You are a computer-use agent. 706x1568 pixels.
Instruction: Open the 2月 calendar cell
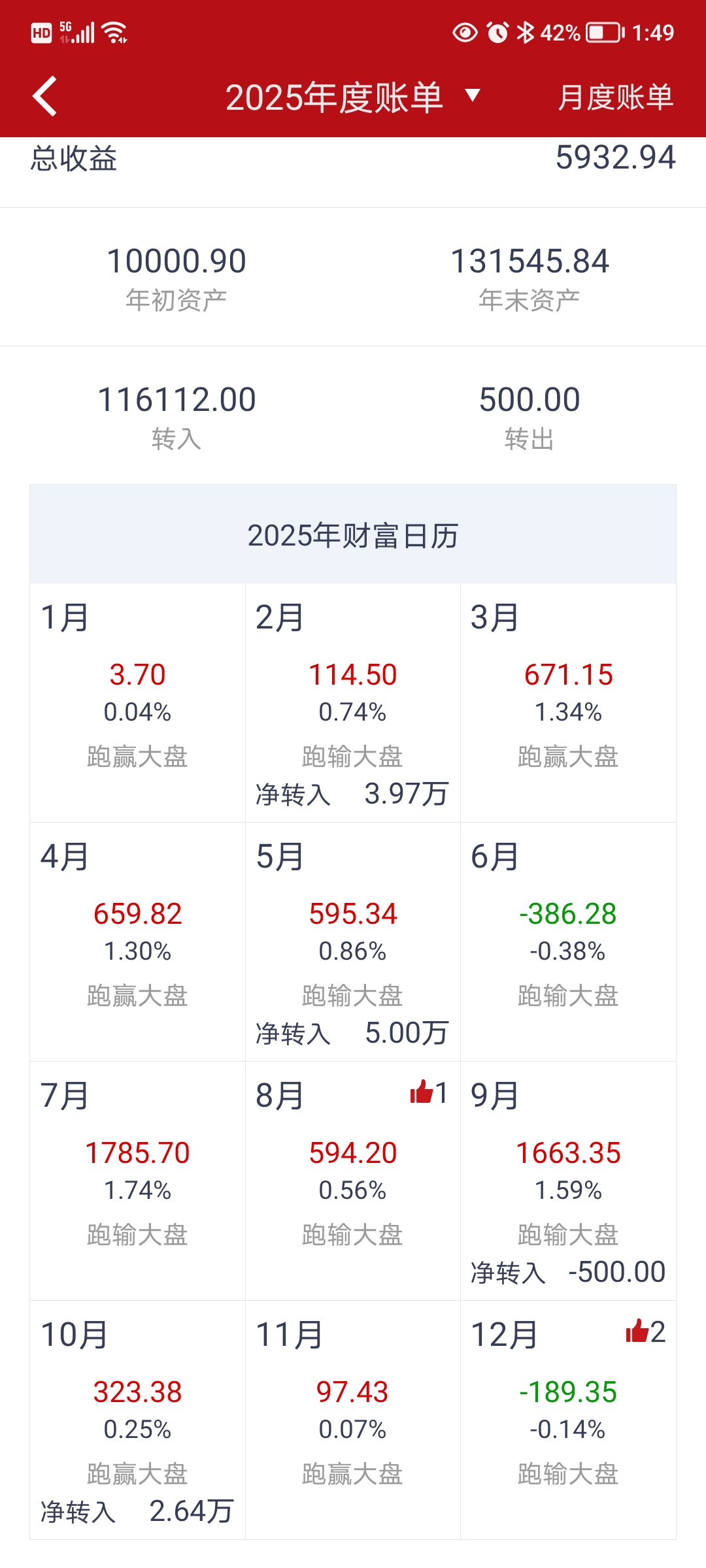353,702
